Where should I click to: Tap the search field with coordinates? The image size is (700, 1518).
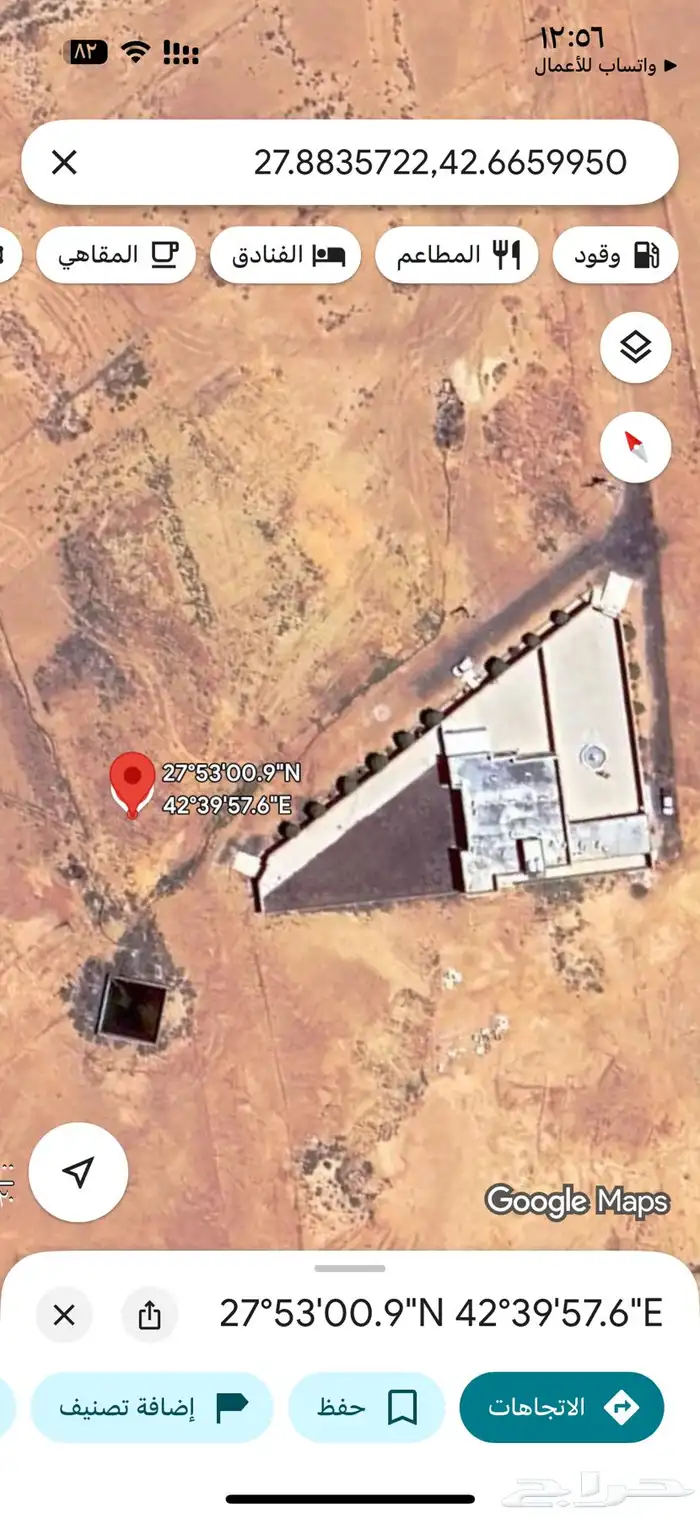pos(400,162)
